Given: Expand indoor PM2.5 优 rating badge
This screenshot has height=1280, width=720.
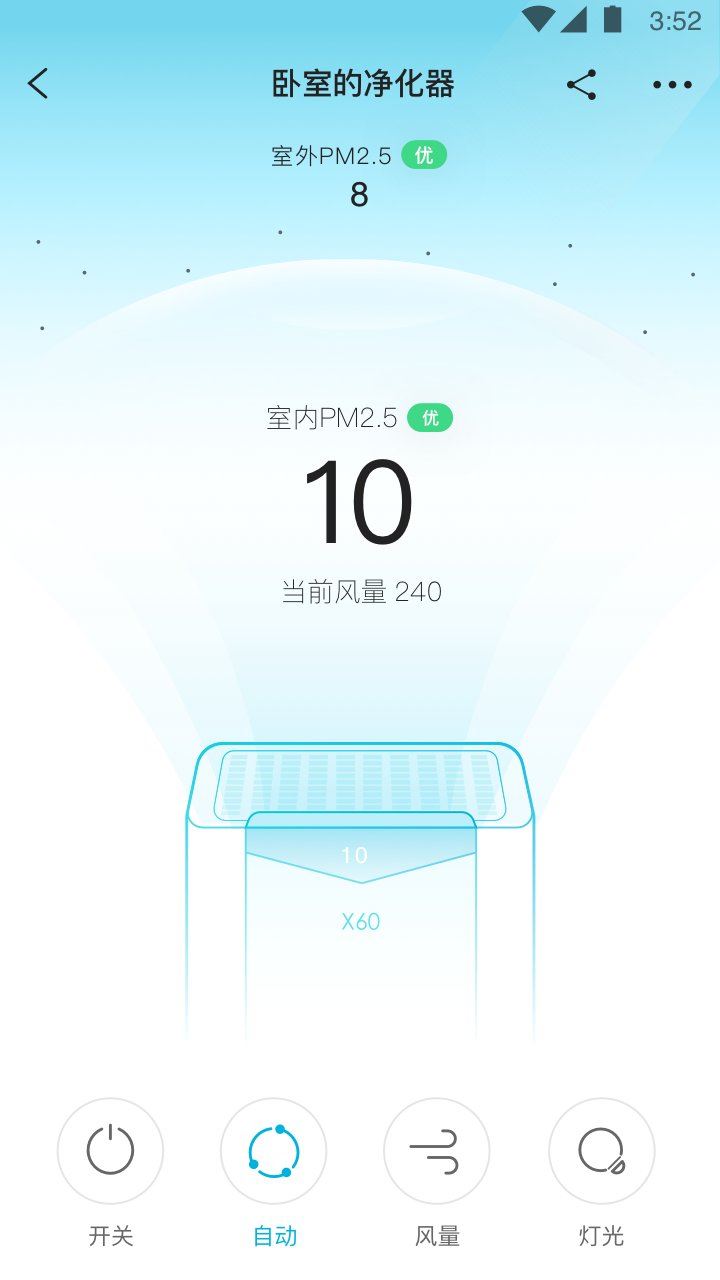Looking at the screenshot, I should tap(430, 418).
